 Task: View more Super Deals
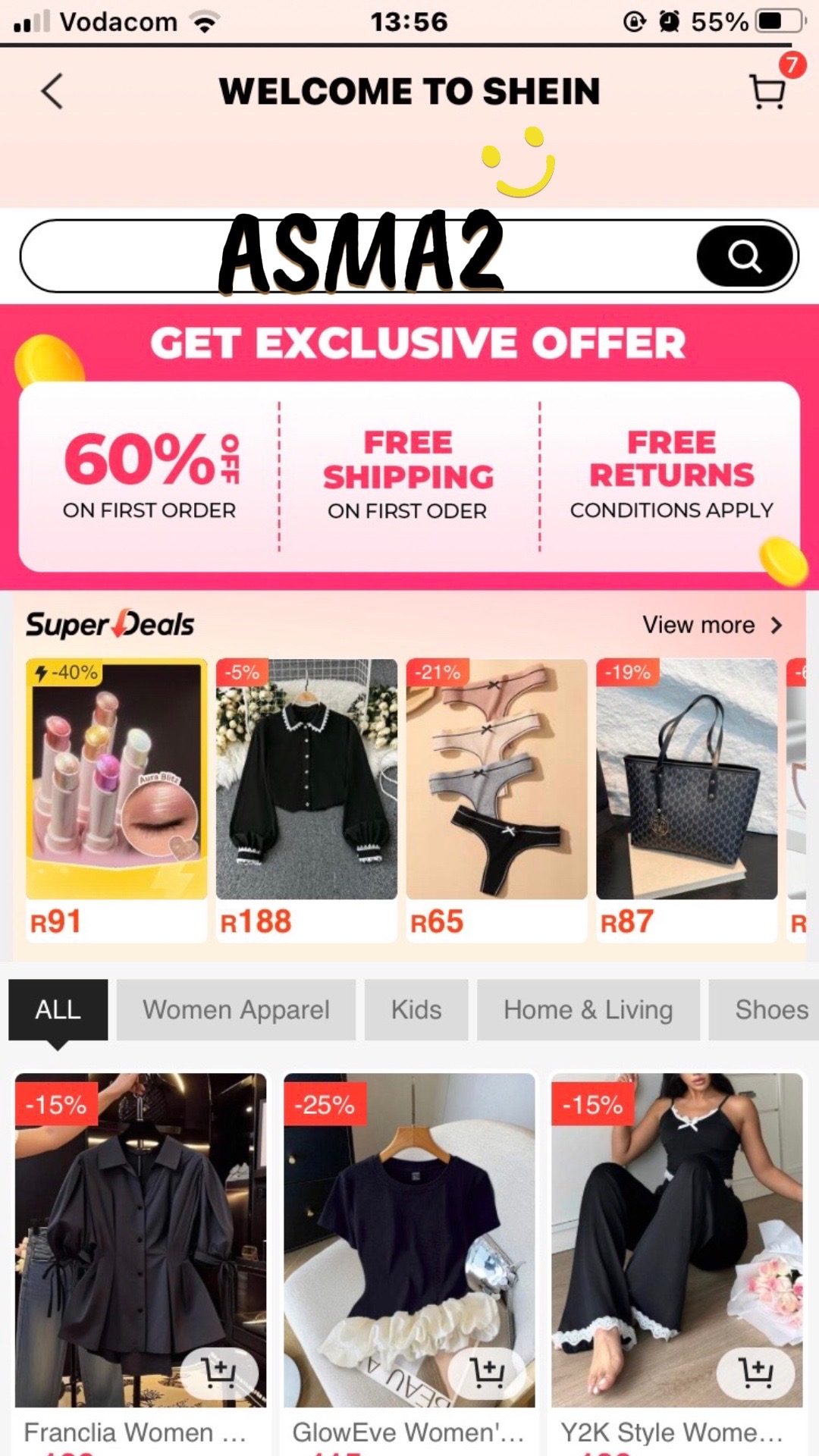click(711, 625)
